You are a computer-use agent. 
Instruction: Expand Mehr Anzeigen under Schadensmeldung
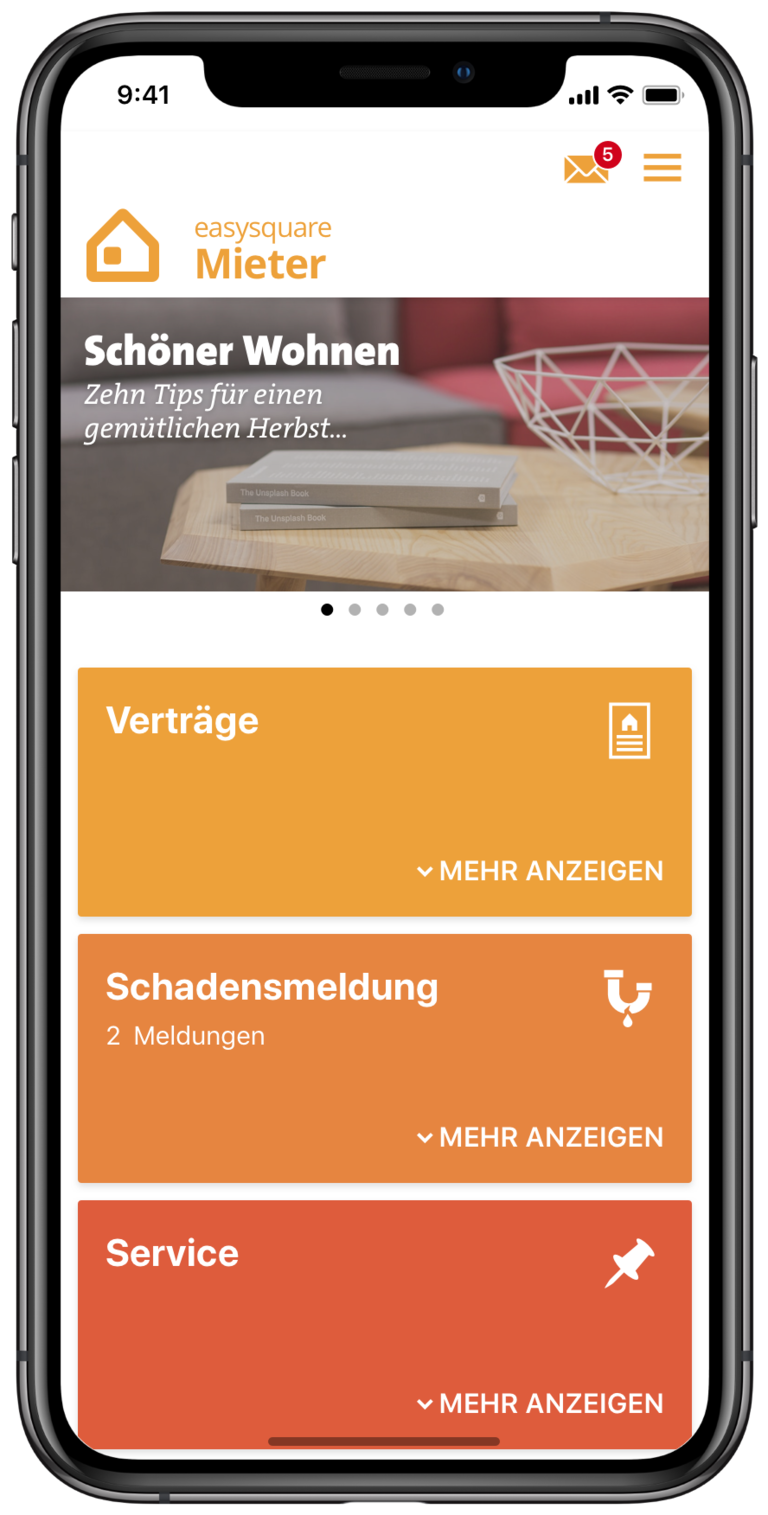(x=541, y=1137)
